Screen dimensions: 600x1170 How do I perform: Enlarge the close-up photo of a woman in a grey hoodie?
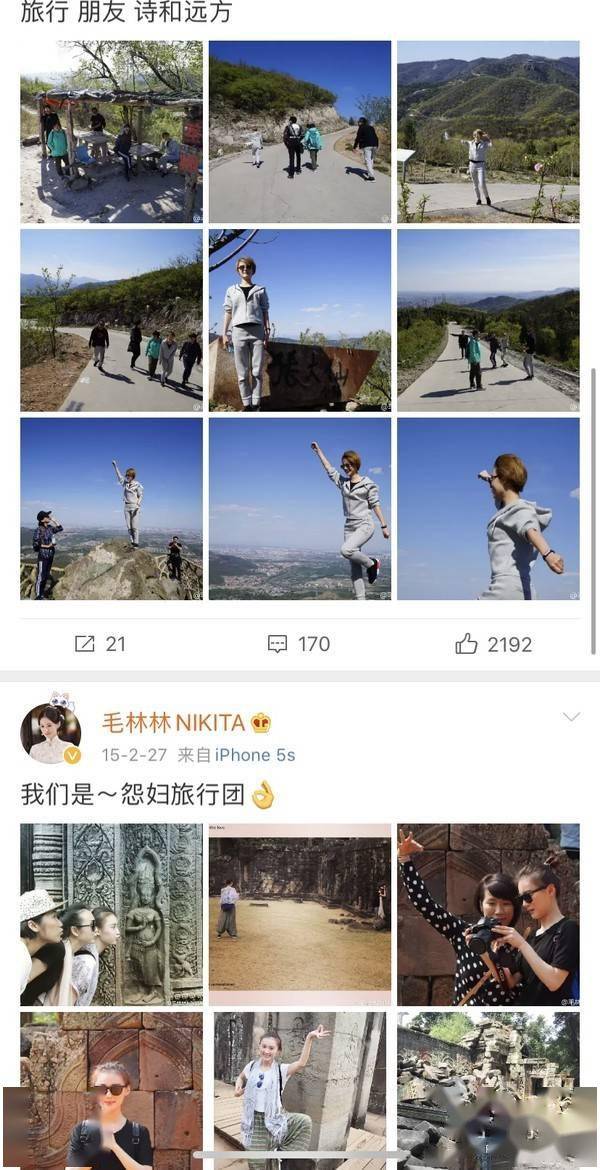pyautogui.click(x=488, y=508)
